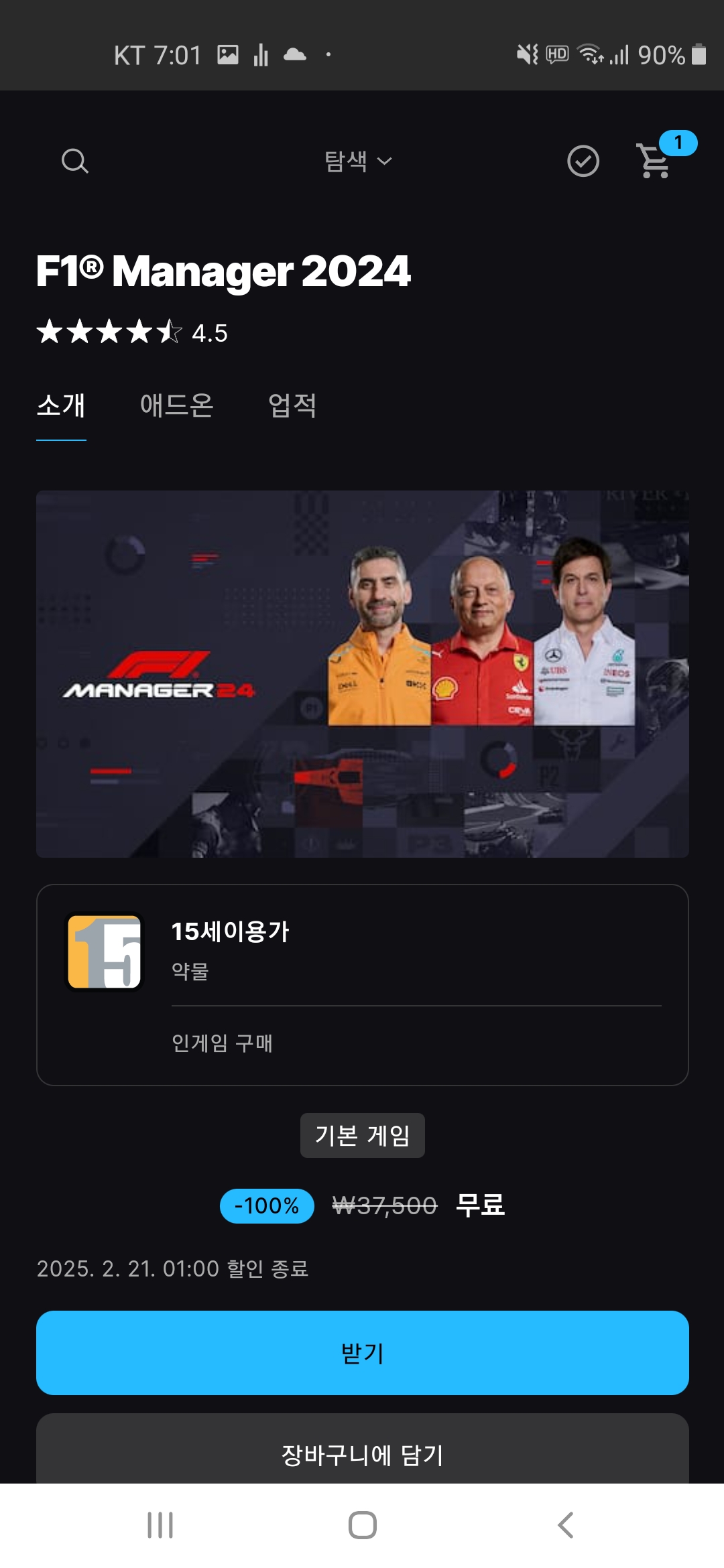Open the shopping cart
724x1568 pixels.
pos(655,161)
